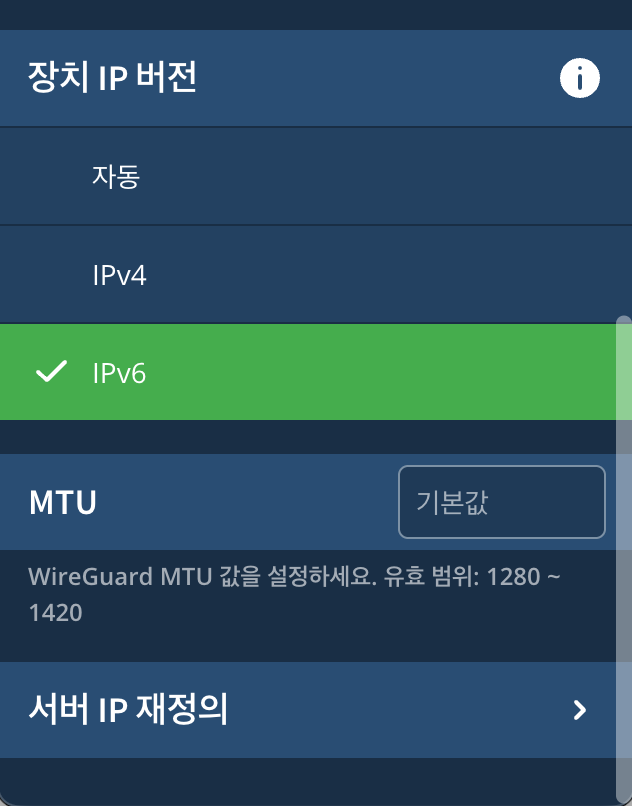Open the info icon for 장치 IP 버전
The height and width of the screenshot is (806, 632).
[x=580, y=78]
